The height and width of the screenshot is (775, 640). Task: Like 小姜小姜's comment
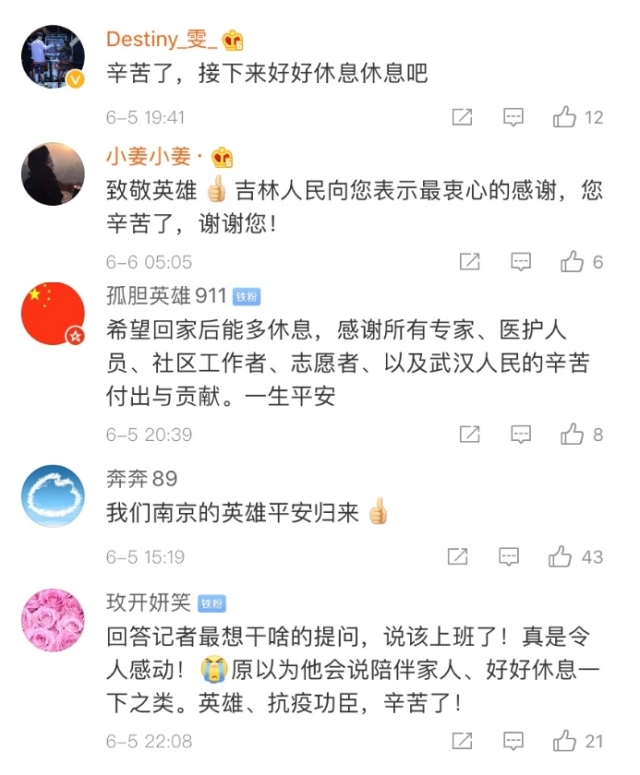pos(572,262)
